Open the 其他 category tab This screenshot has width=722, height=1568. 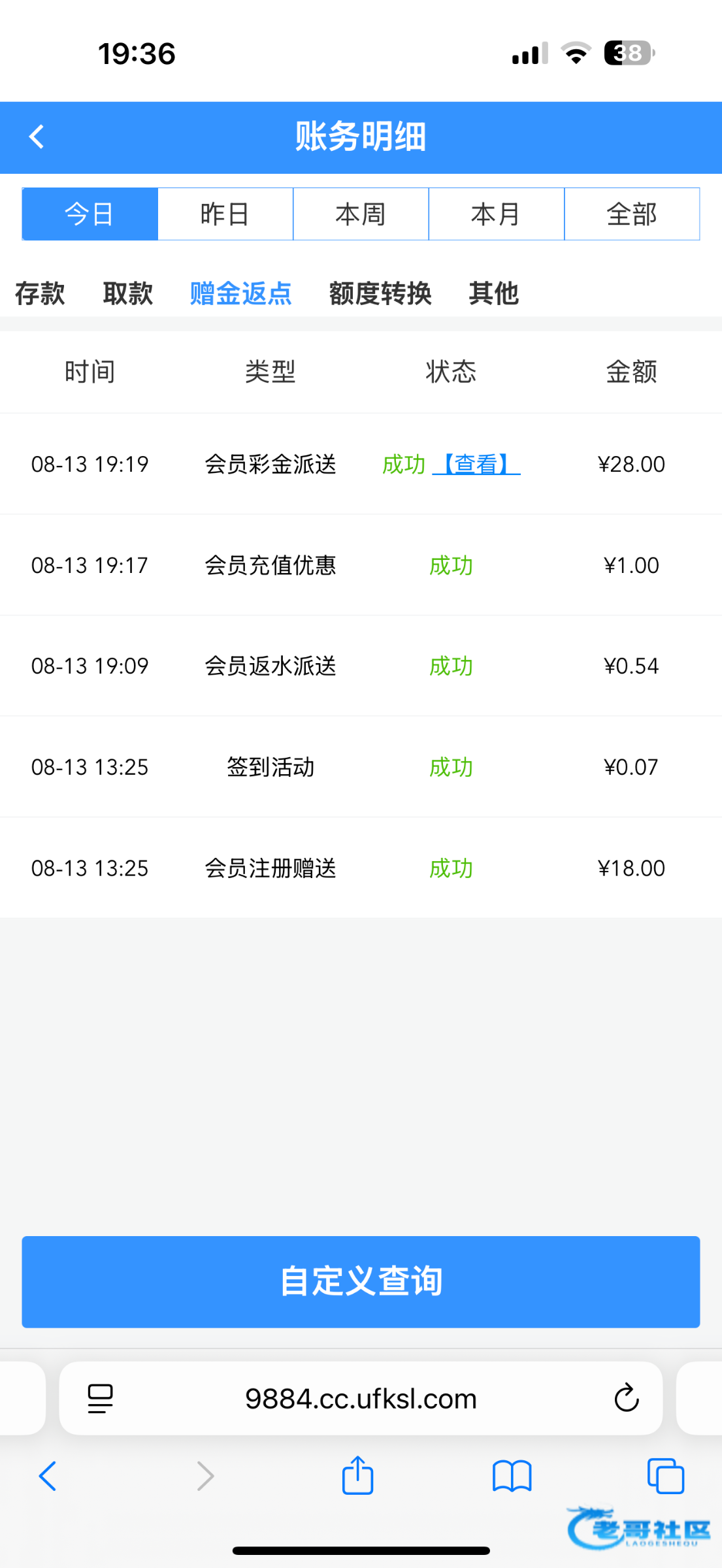(x=493, y=293)
